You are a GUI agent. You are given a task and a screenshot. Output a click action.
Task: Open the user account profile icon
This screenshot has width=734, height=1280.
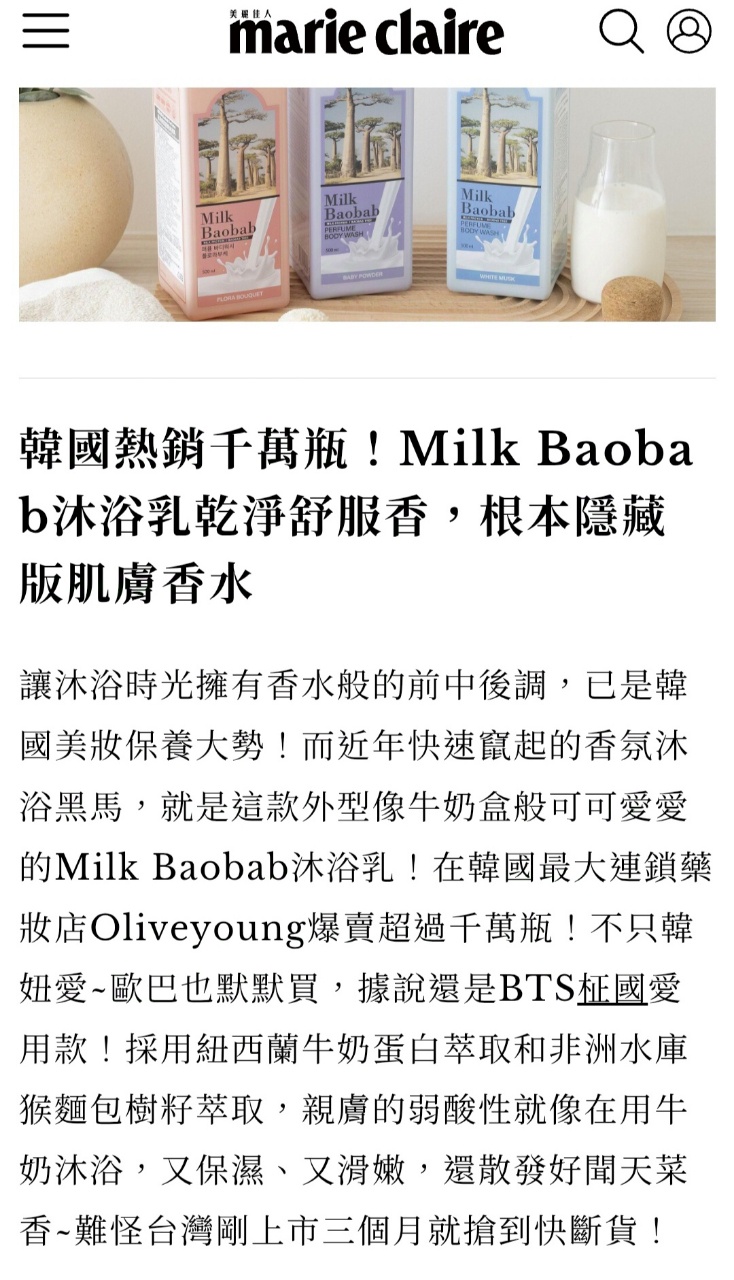[x=689, y=31]
